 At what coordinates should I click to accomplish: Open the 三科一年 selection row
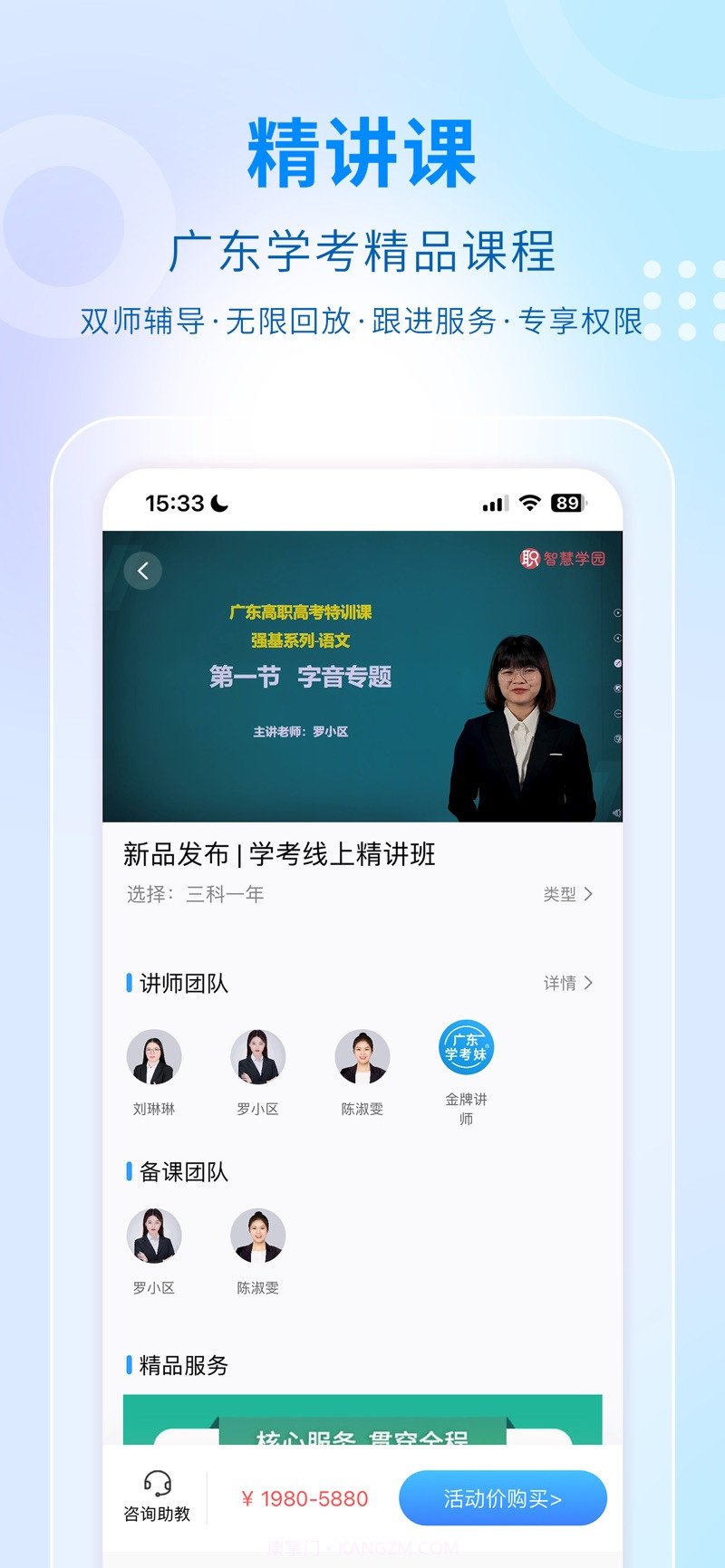pyautogui.click(x=224, y=894)
